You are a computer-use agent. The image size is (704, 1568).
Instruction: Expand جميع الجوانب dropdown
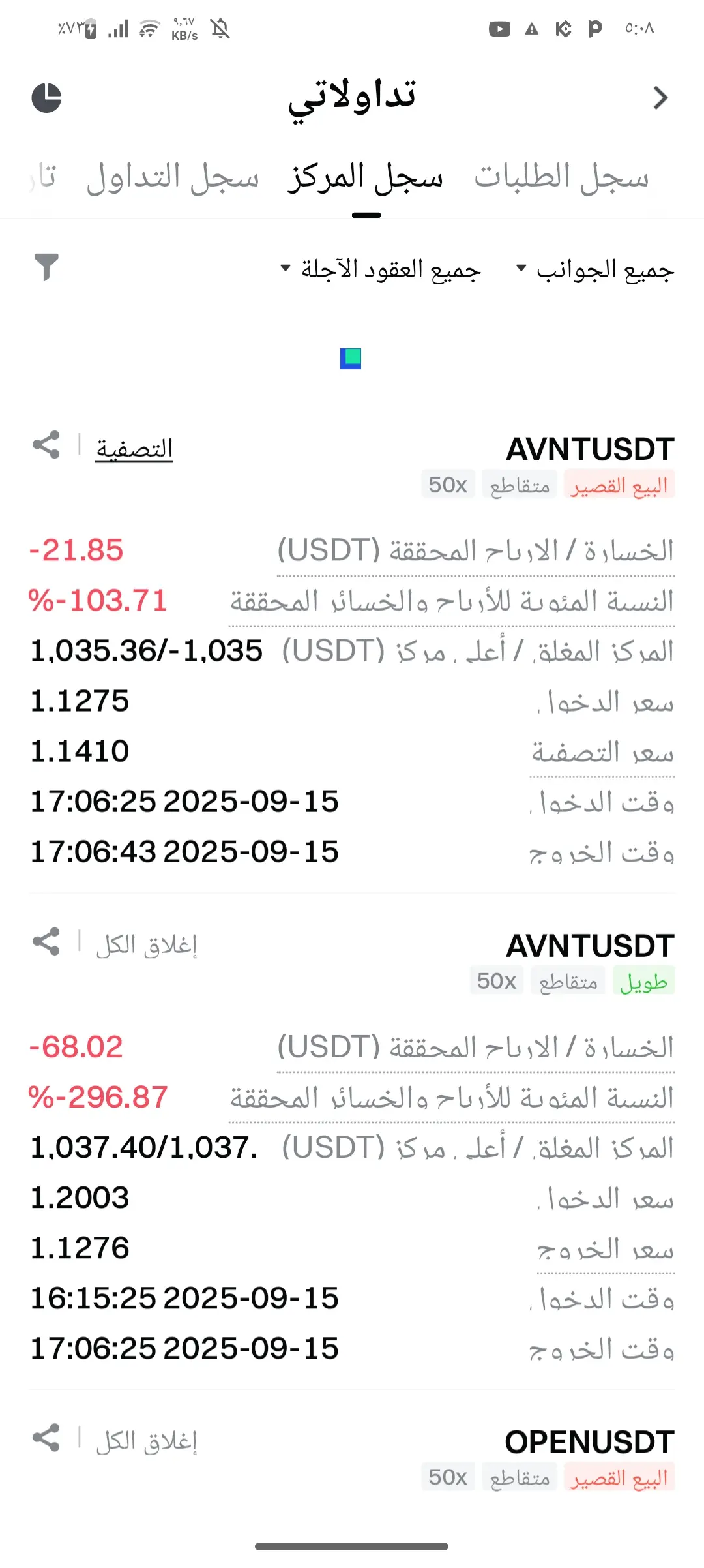pos(595,269)
